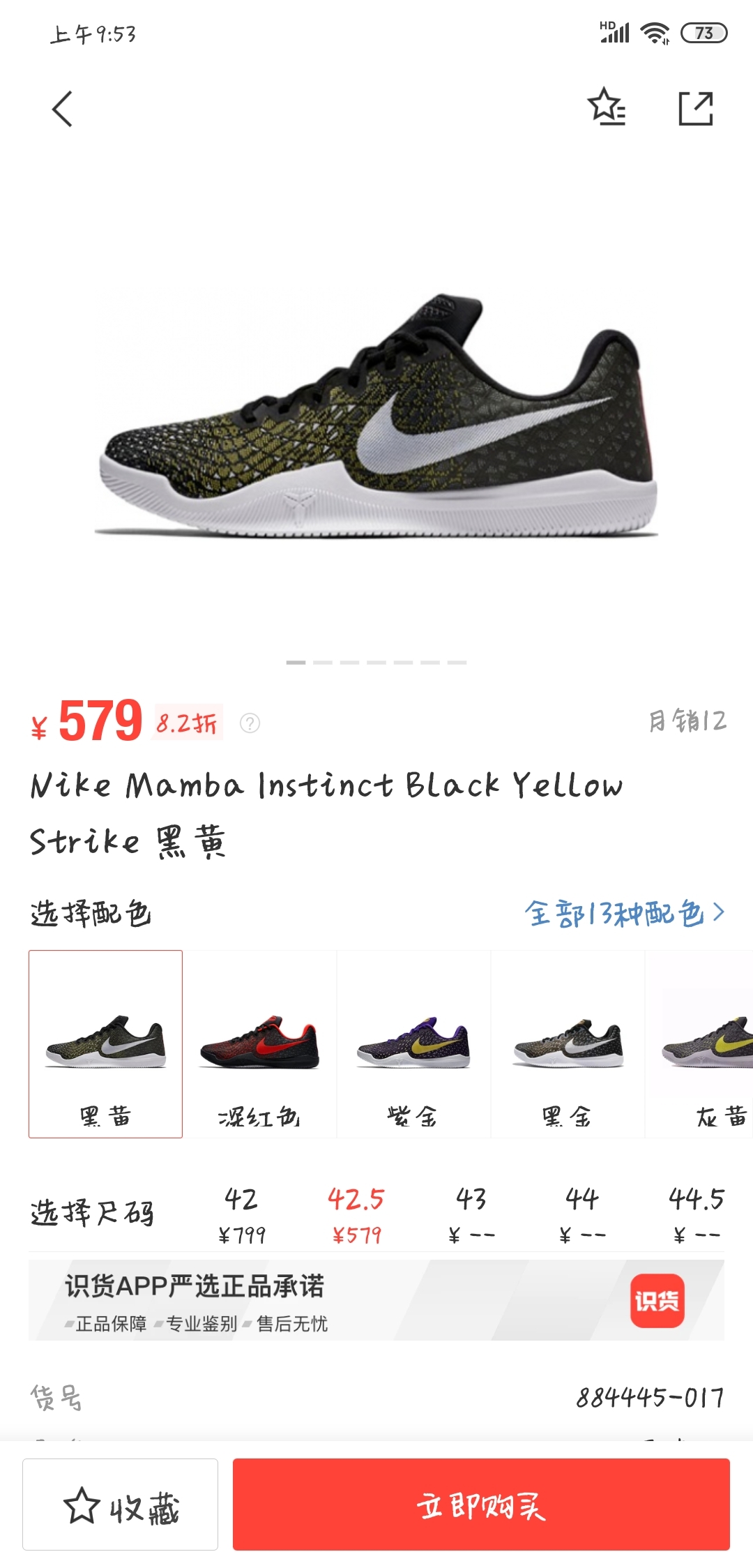Select size 42.5 at ¥579
Image resolution: width=753 pixels, height=1568 pixels.
356,1215
